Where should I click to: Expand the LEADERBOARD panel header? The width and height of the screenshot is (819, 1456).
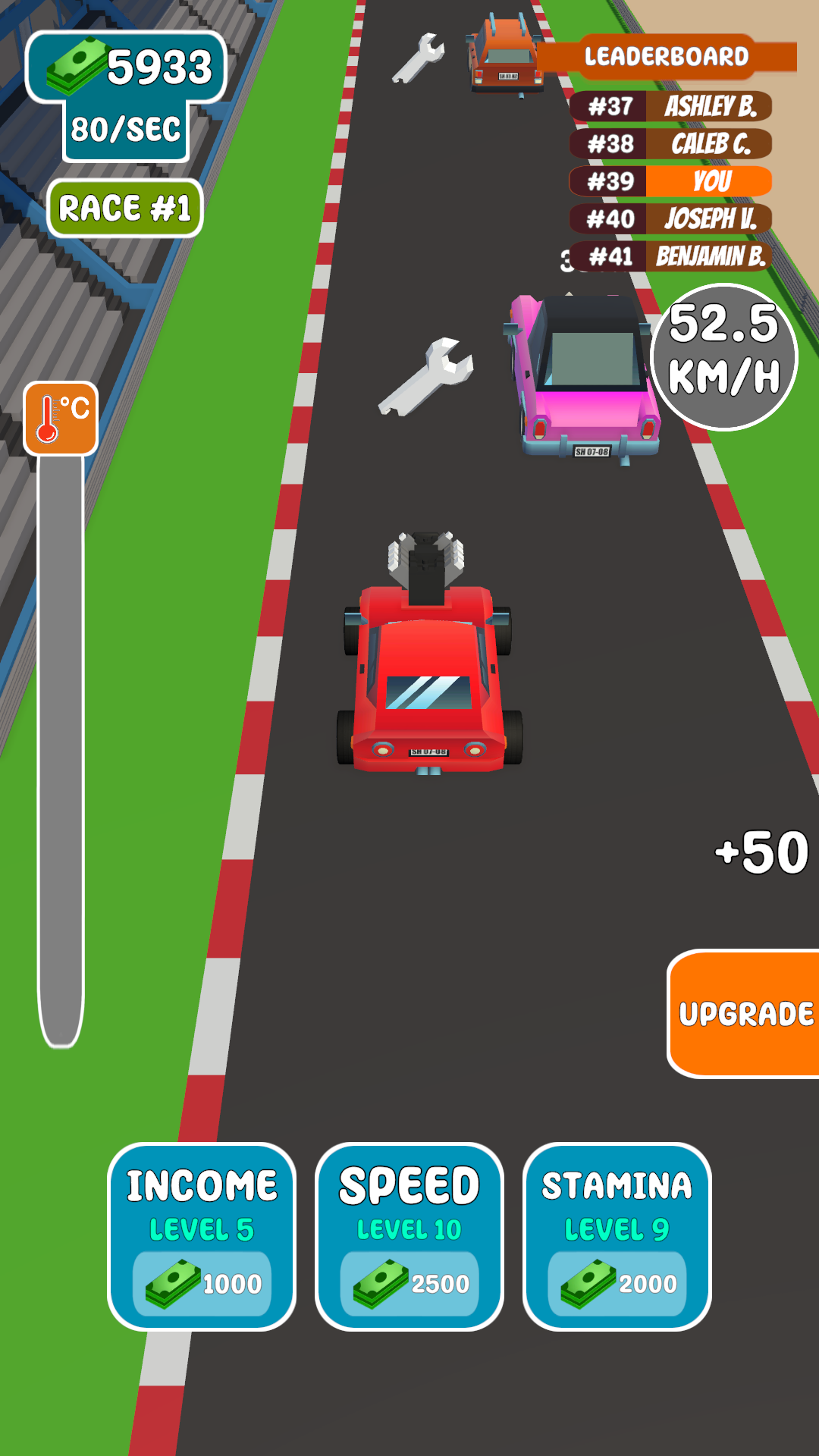click(x=666, y=57)
